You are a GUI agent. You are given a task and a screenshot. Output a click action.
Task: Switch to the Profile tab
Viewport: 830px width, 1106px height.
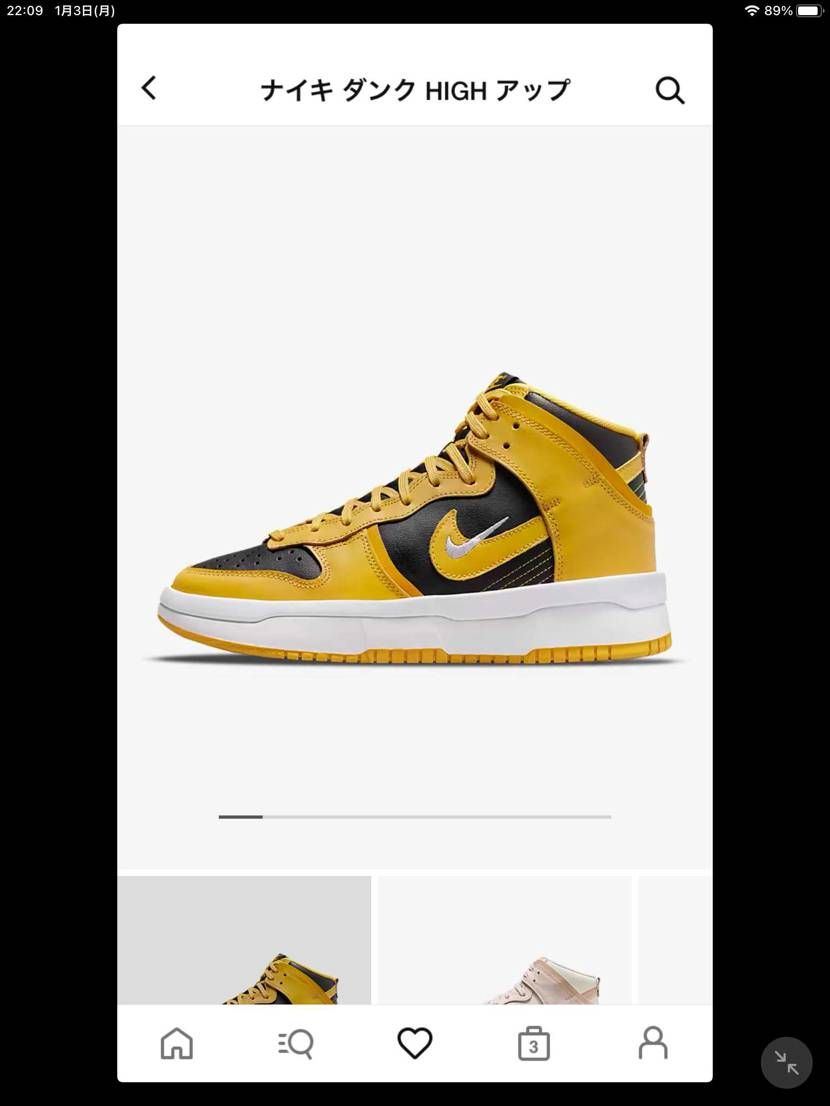point(653,1043)
